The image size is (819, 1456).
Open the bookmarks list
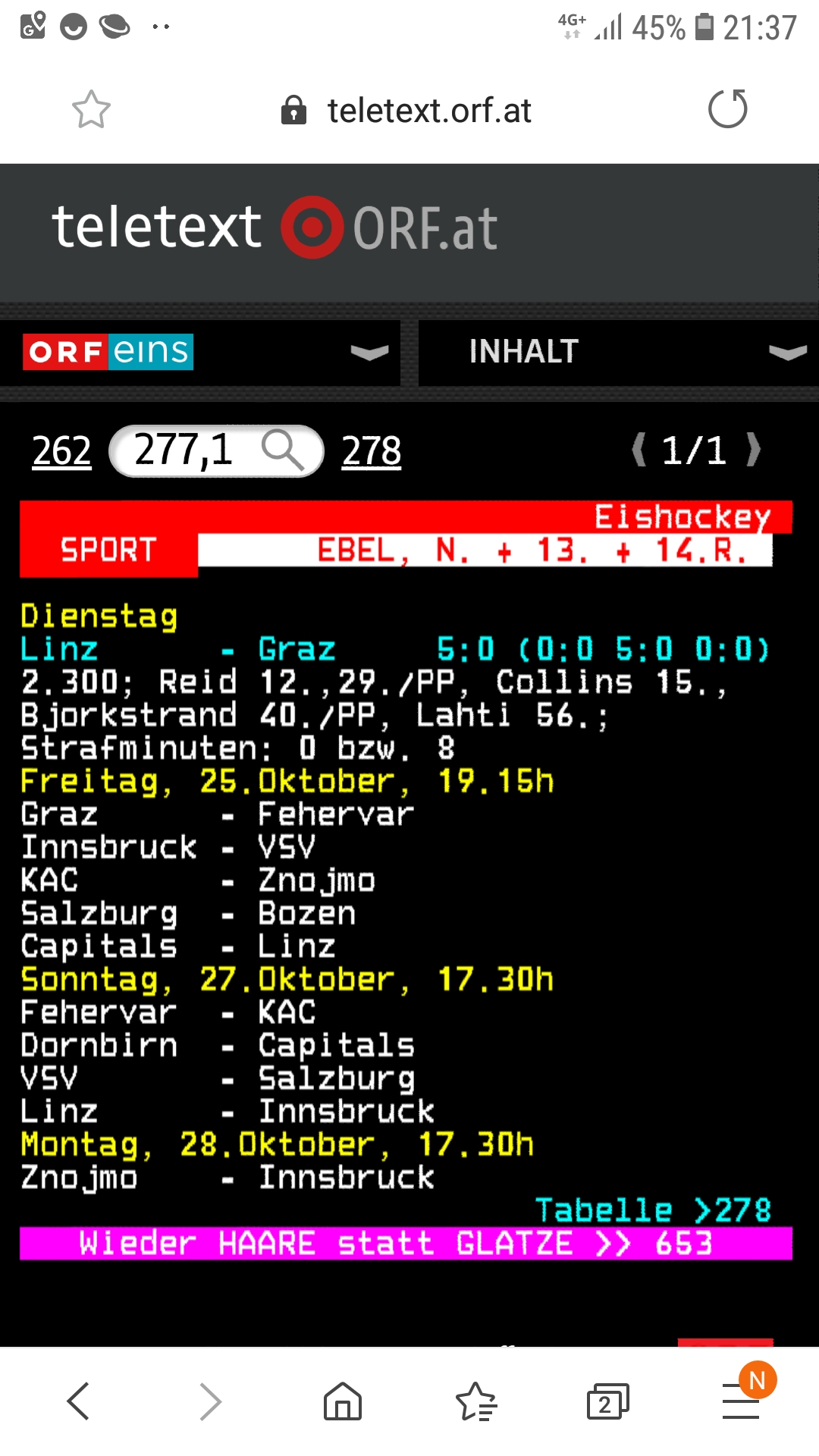[x=475, y=1401]
